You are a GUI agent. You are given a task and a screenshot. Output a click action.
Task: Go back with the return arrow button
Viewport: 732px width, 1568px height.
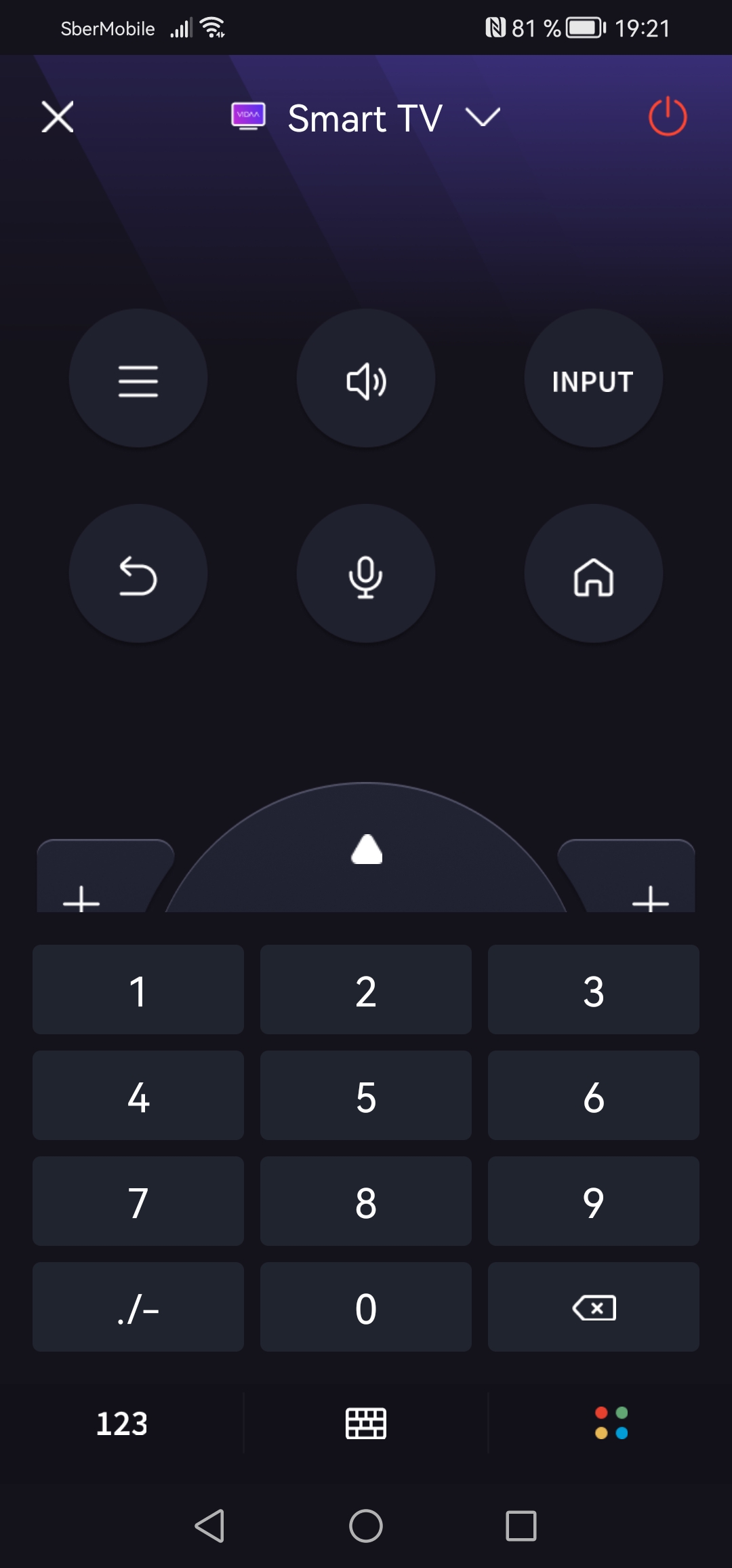tap(138, 574)
